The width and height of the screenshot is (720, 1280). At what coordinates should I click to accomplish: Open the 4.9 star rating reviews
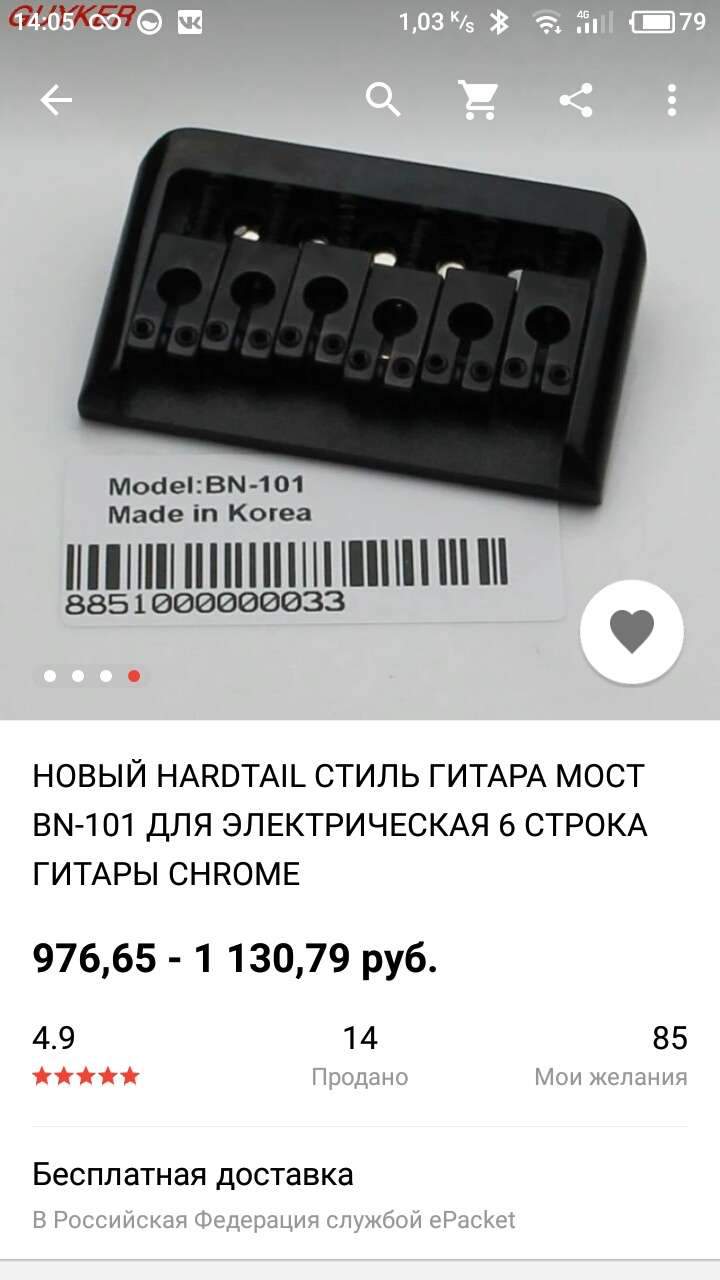coord(85,1056)
